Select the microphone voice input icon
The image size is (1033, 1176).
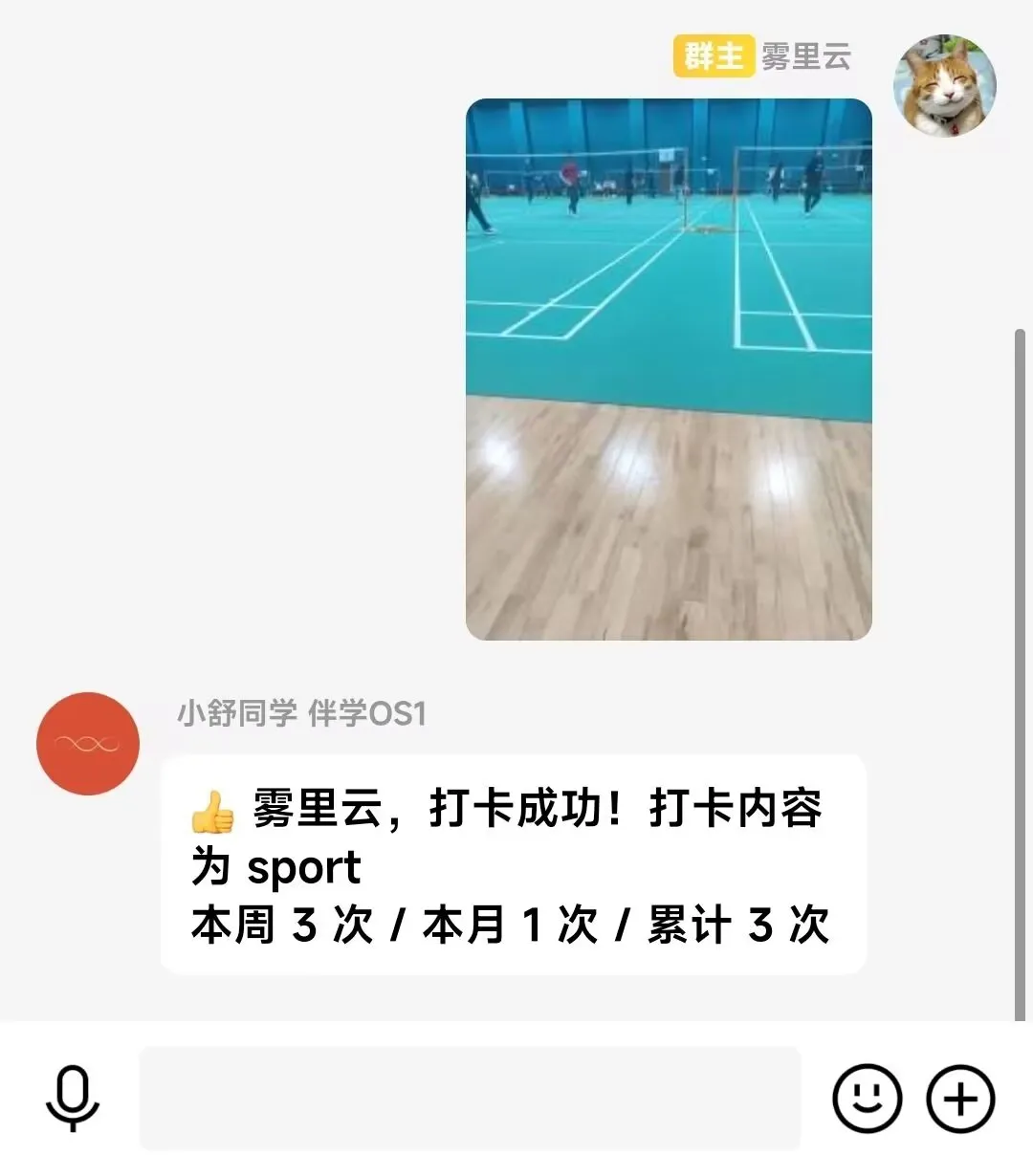tap(73, 1101)
